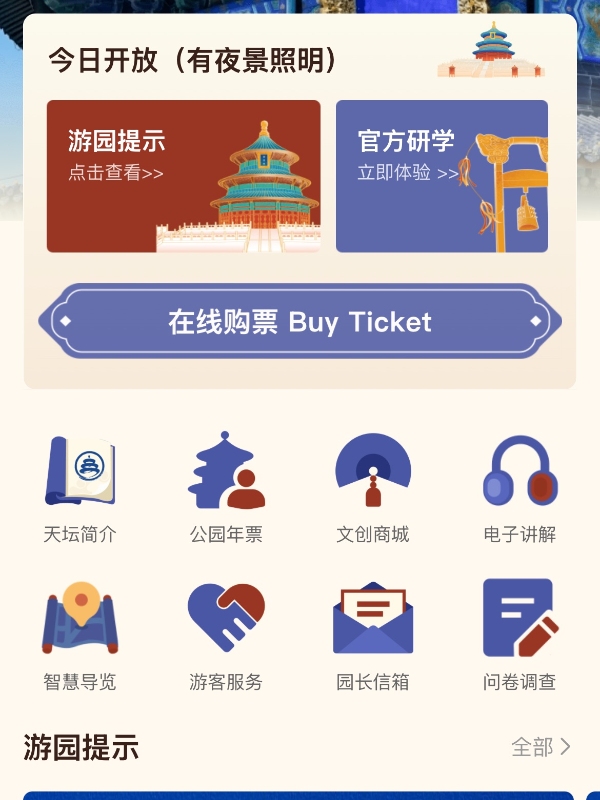
Task: Open the 游园提示 visitor tips card
Action: (183, 176)
